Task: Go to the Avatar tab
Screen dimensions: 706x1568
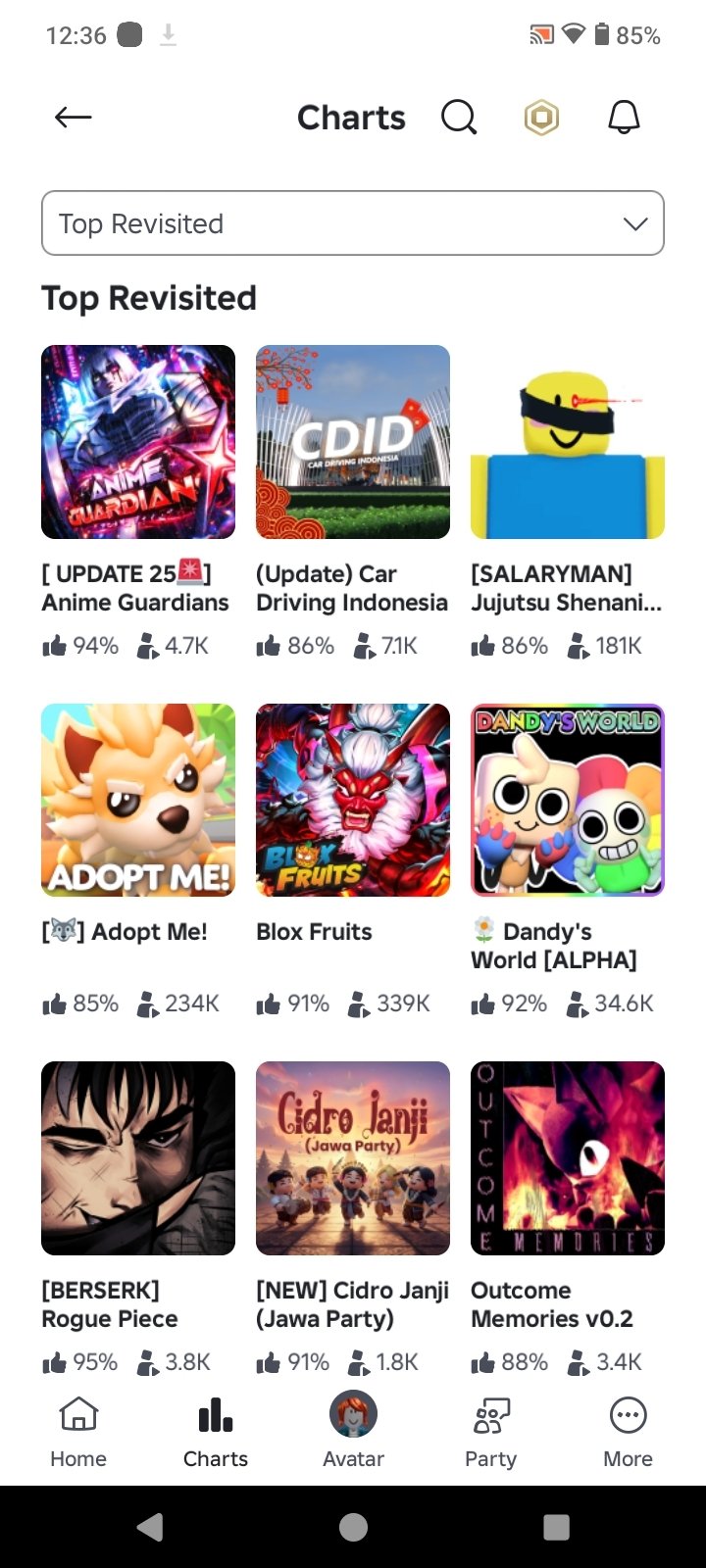Action: [353, 1431]
